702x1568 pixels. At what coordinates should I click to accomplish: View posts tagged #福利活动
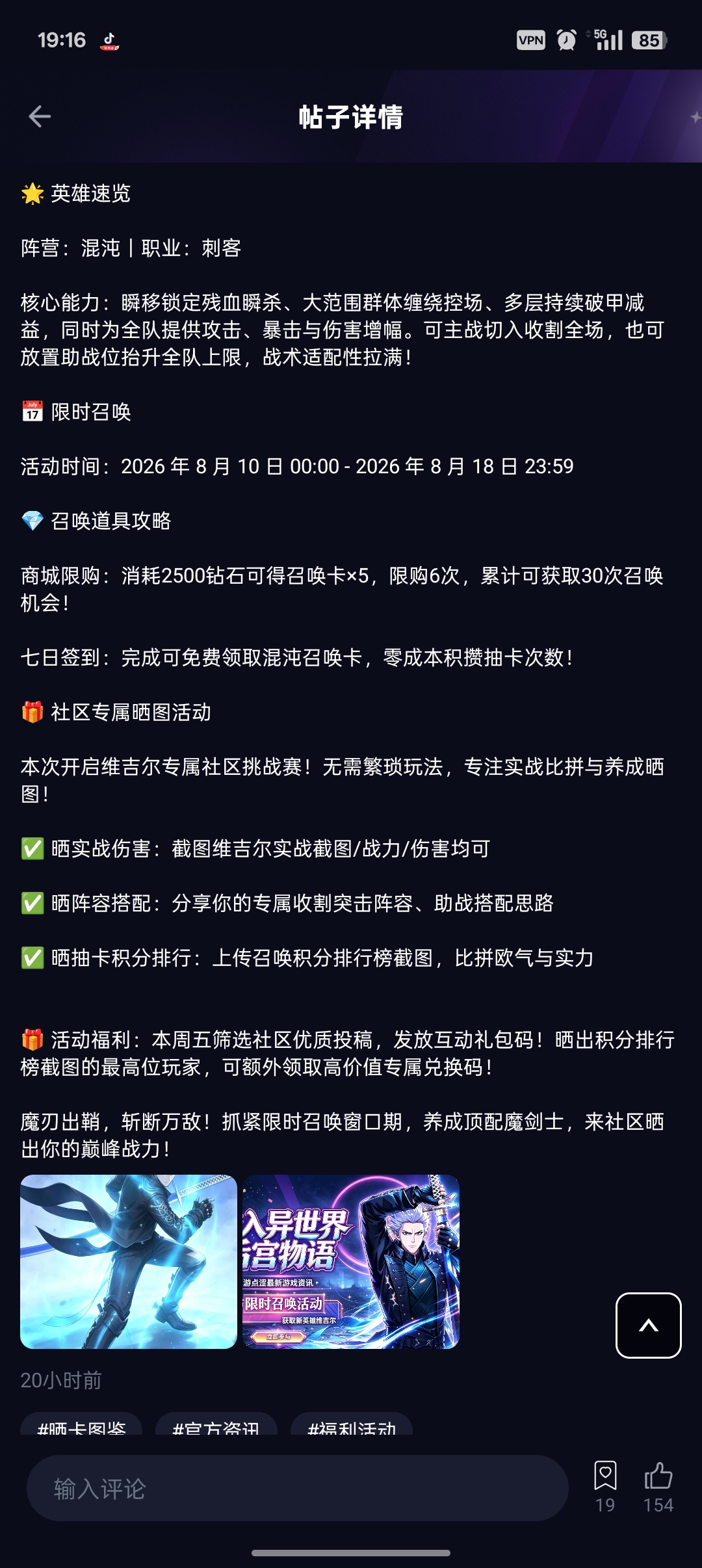coord(352,1425)
